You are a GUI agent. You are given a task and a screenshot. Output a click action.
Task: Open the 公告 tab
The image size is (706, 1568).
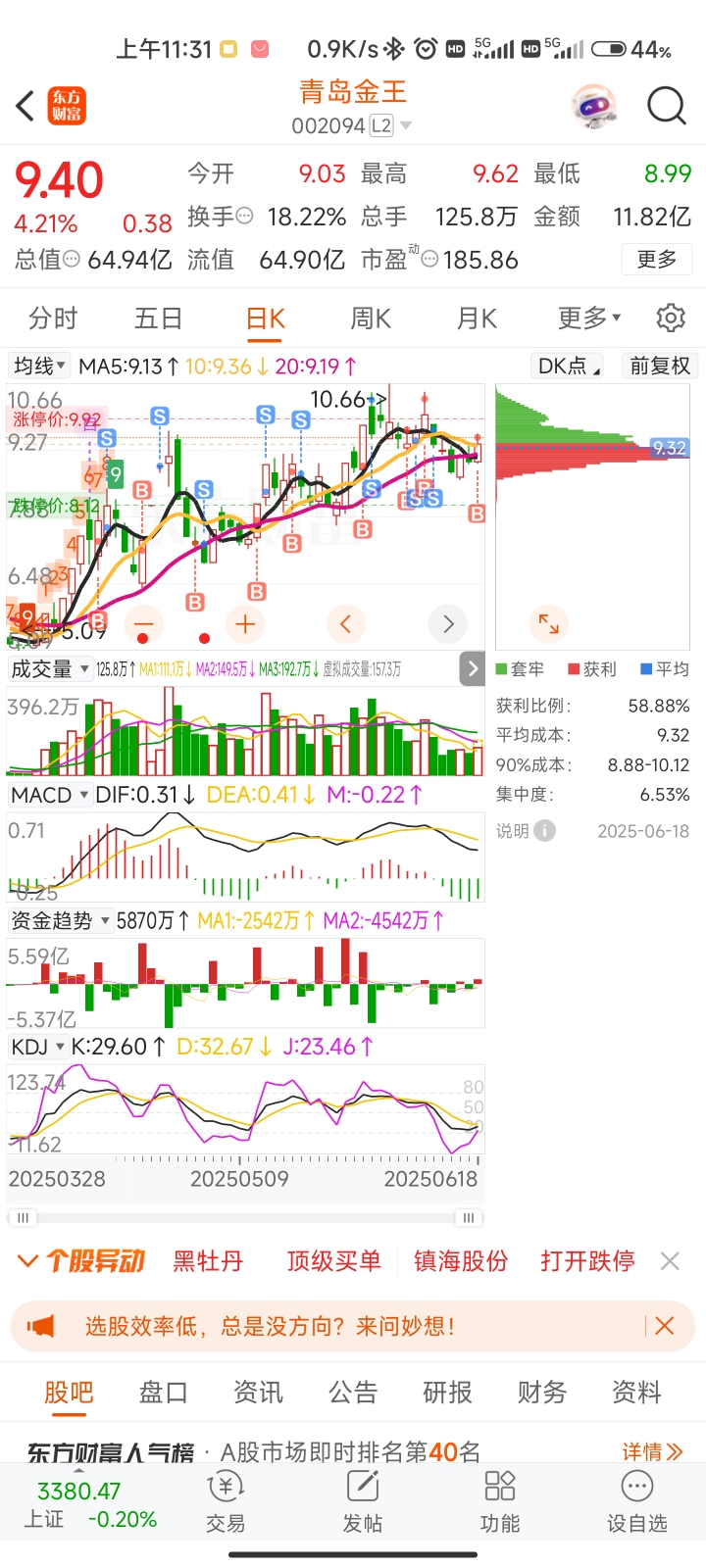[353, 1392]
